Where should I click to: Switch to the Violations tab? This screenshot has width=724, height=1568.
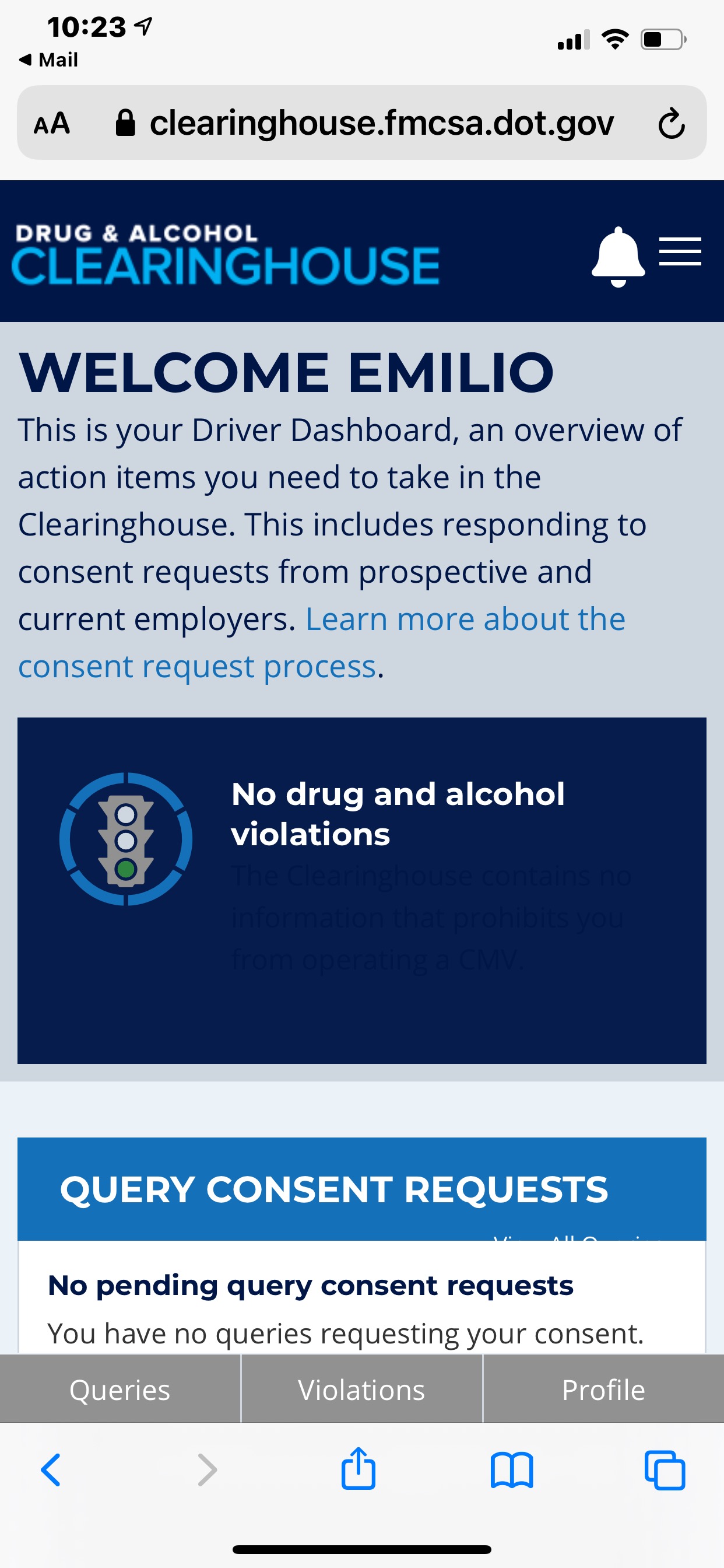pyautogui.click(x=362, y=1389)
